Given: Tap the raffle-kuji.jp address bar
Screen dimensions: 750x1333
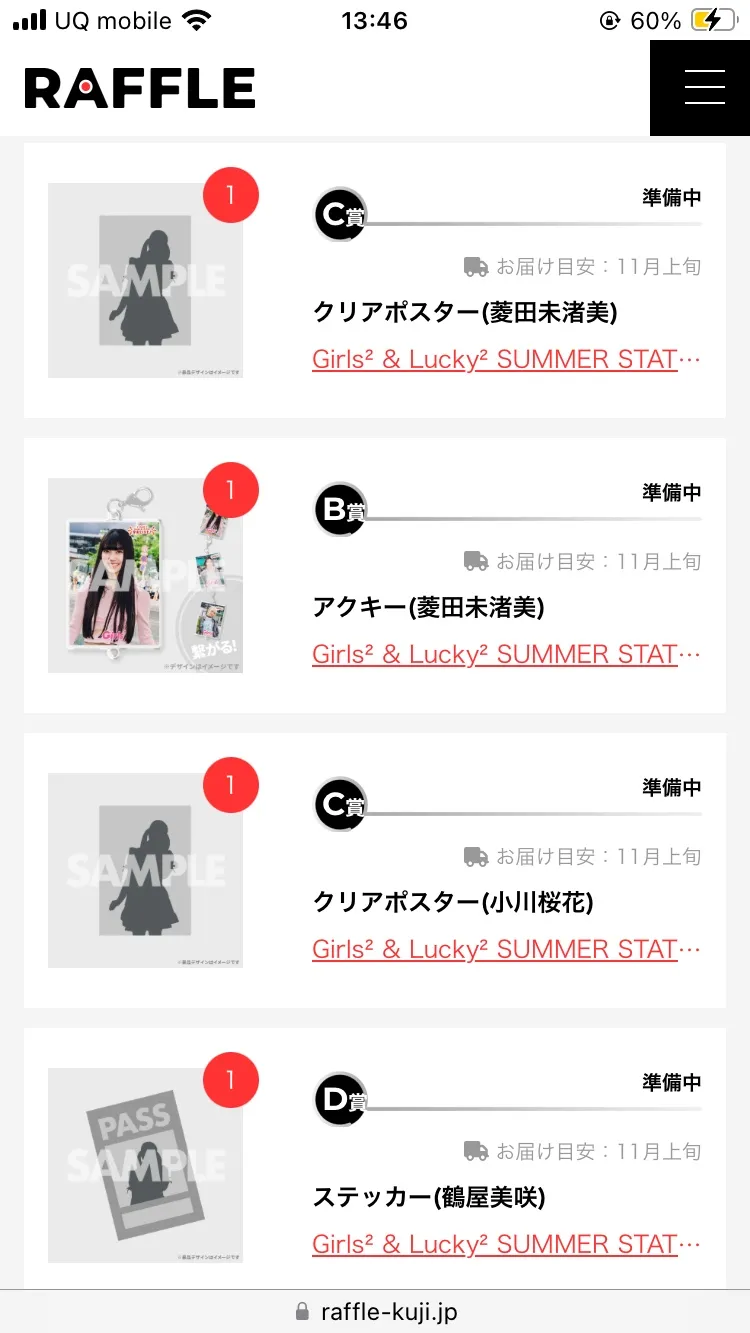Looking at the screenshot, I should pyautogui.click(x=375, y=1311).
